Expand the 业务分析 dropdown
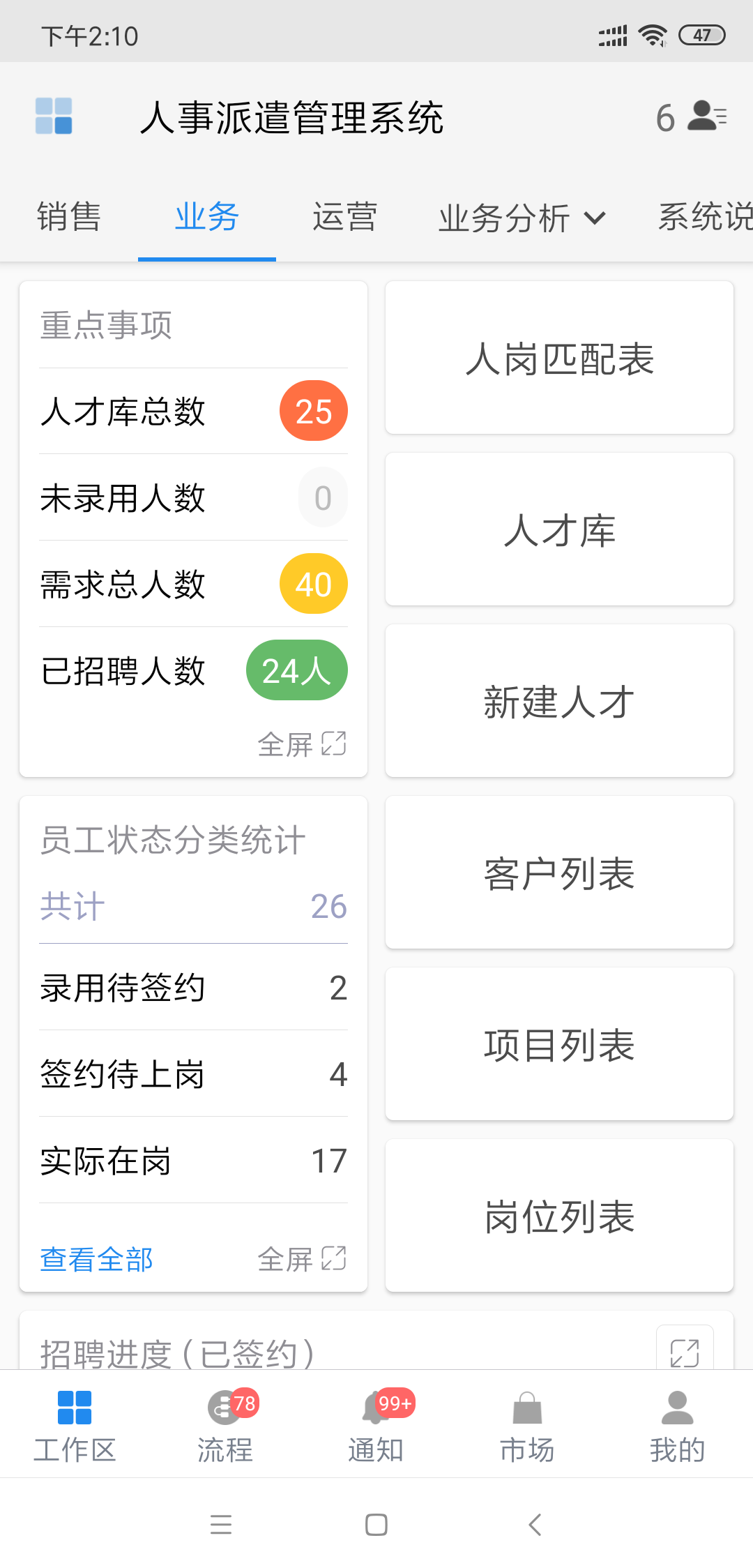Image resolution: width=753 pixels, height=1568 pixels. click(x=522, y=218)
